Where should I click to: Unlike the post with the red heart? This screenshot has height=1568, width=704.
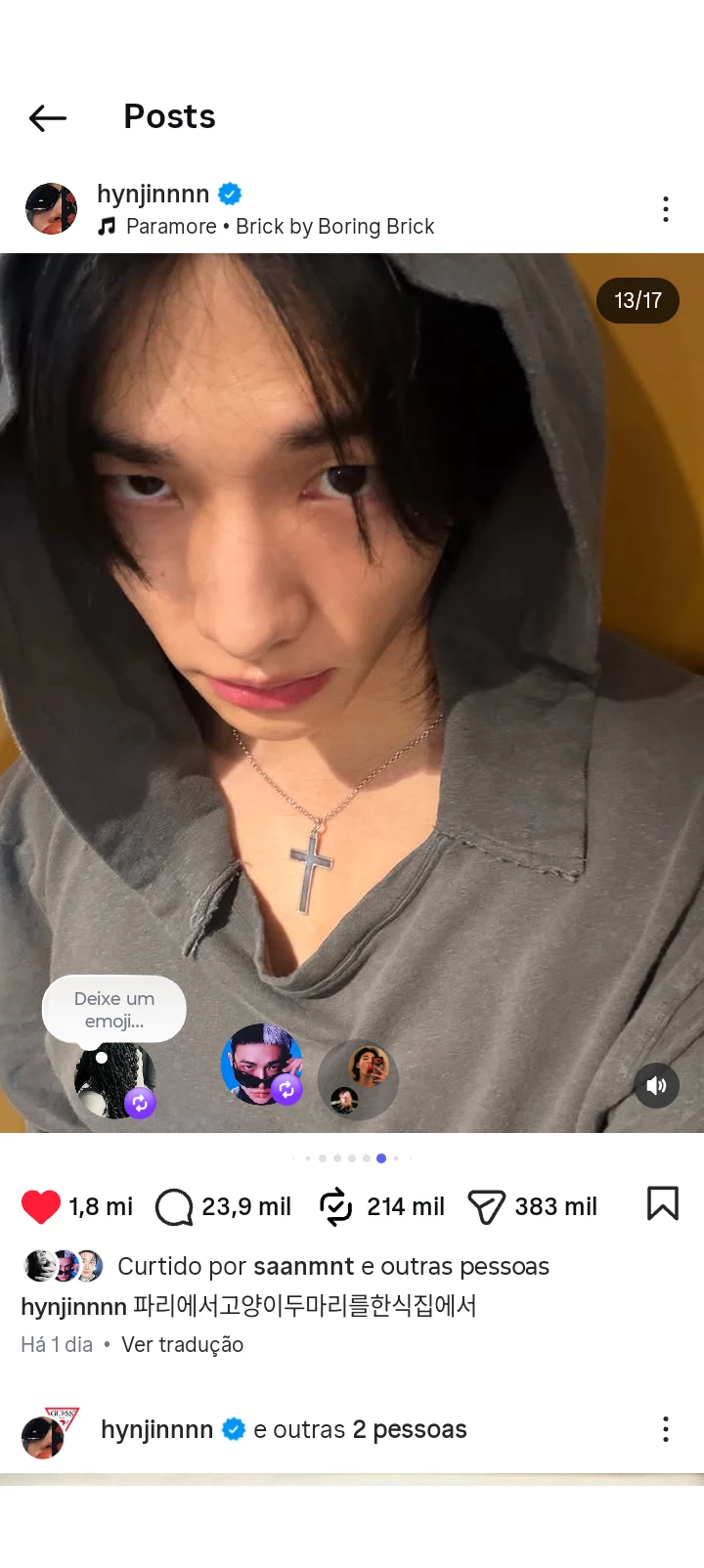[41, 1207]
